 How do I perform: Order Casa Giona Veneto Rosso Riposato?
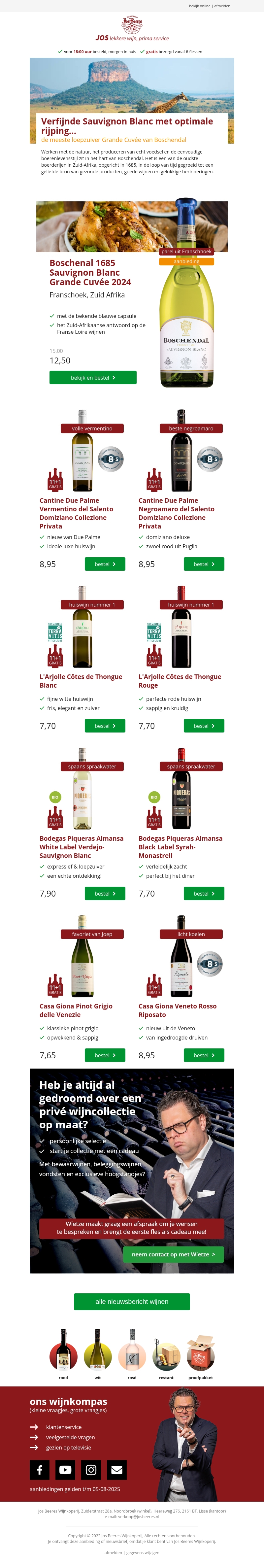[x=204, y=1055]
